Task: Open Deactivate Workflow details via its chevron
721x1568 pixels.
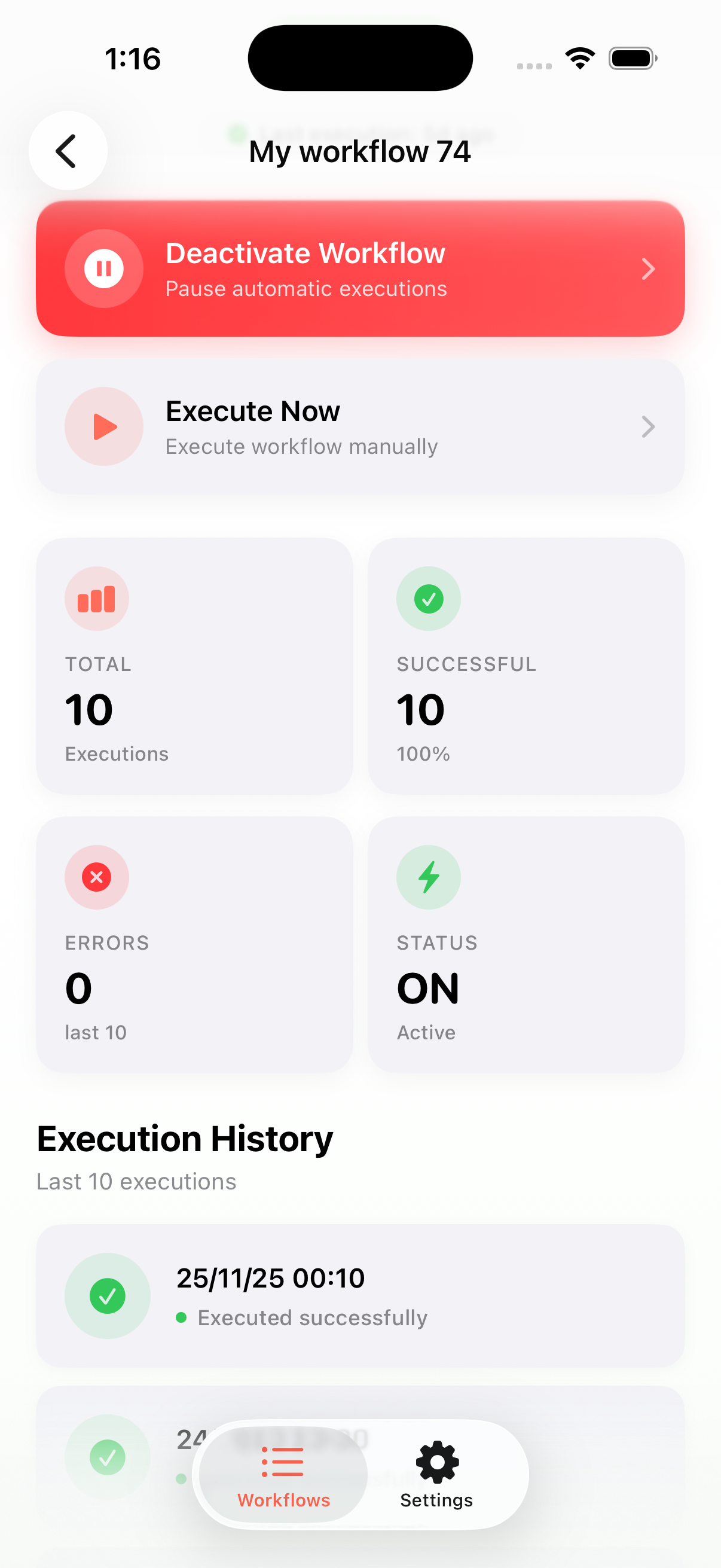Action: click(x=647, y=269)
